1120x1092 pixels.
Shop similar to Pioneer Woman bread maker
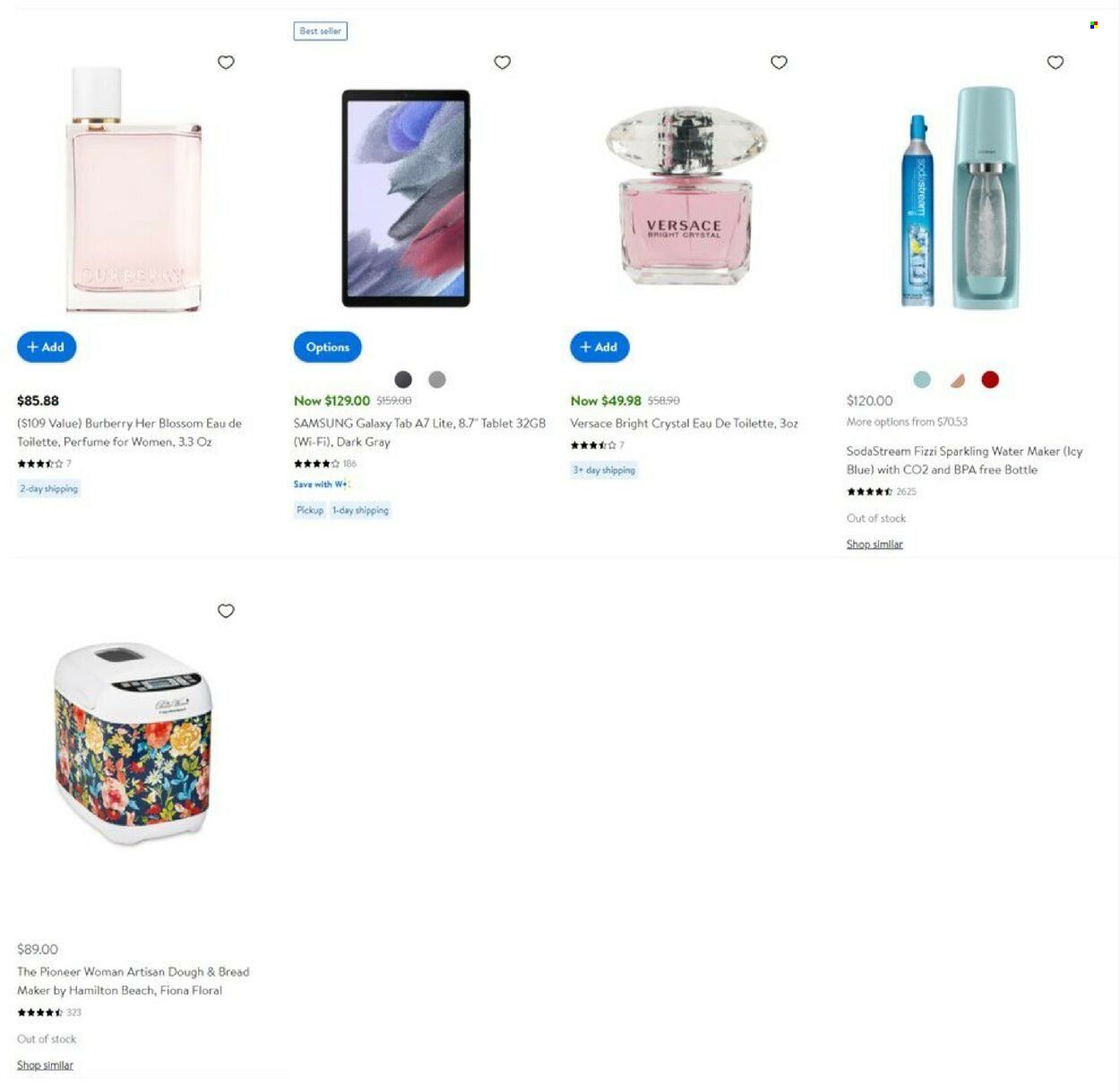[45, 1064]
